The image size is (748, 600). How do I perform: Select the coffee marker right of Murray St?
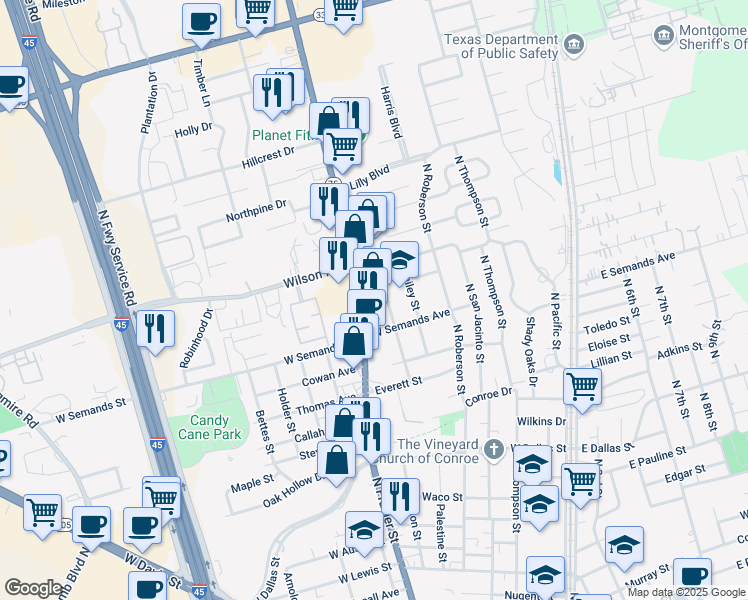[x=692, y=577]
